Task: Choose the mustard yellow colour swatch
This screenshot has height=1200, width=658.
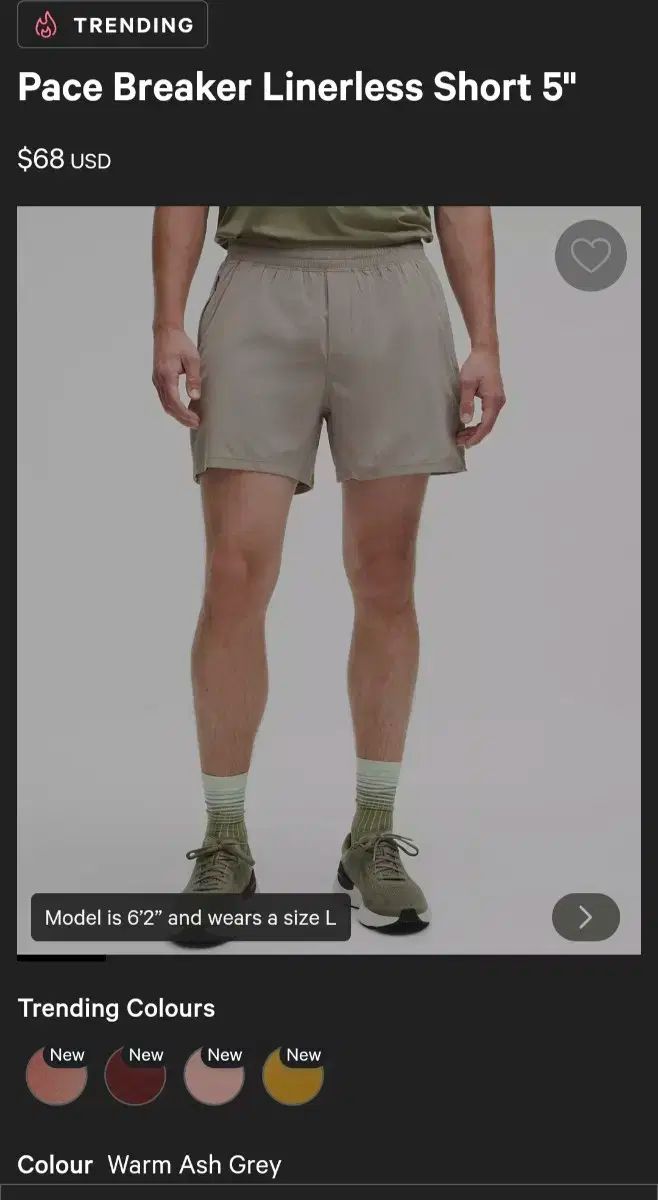Action: pyautogui.click(x=292, y=1076)
